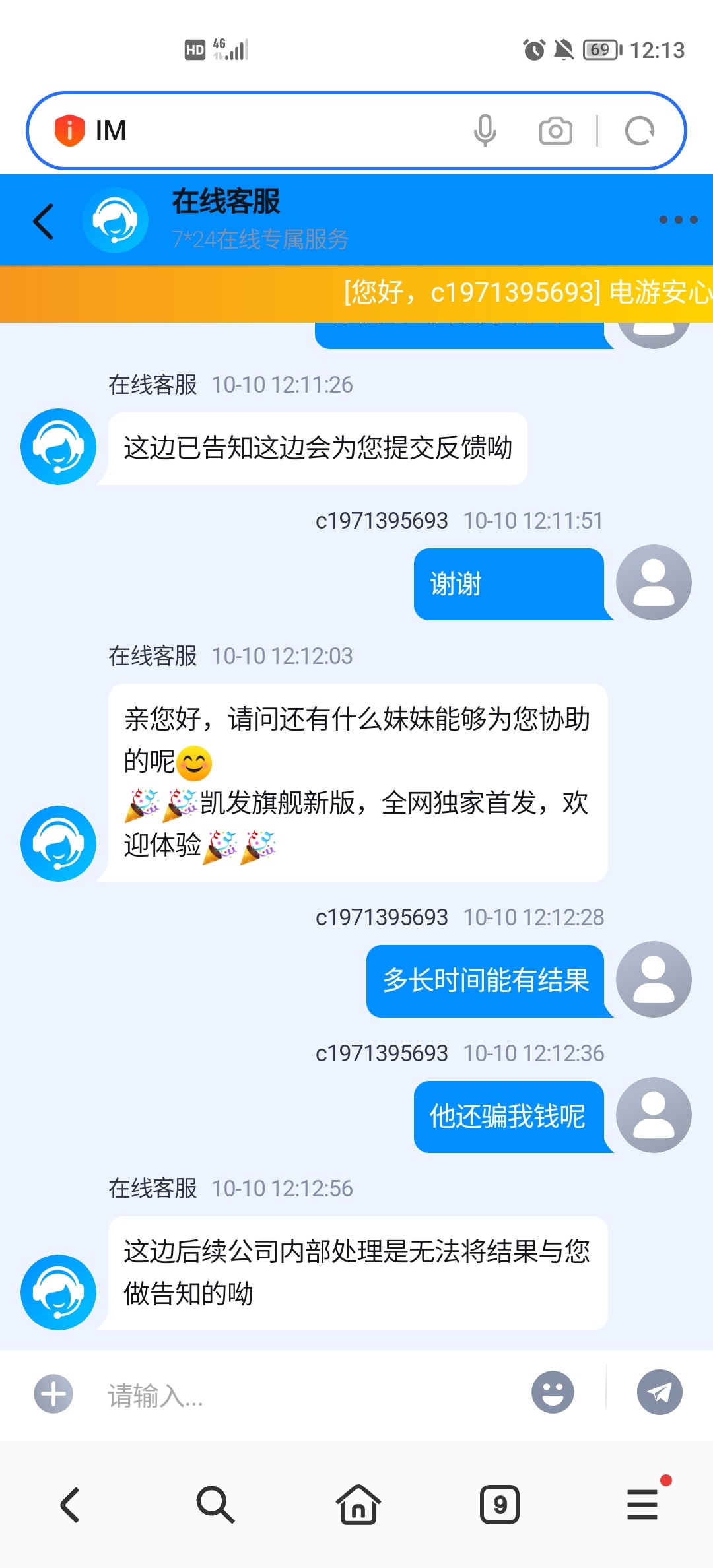Open the three-dot menu in the chat header

tap(678, 220)
